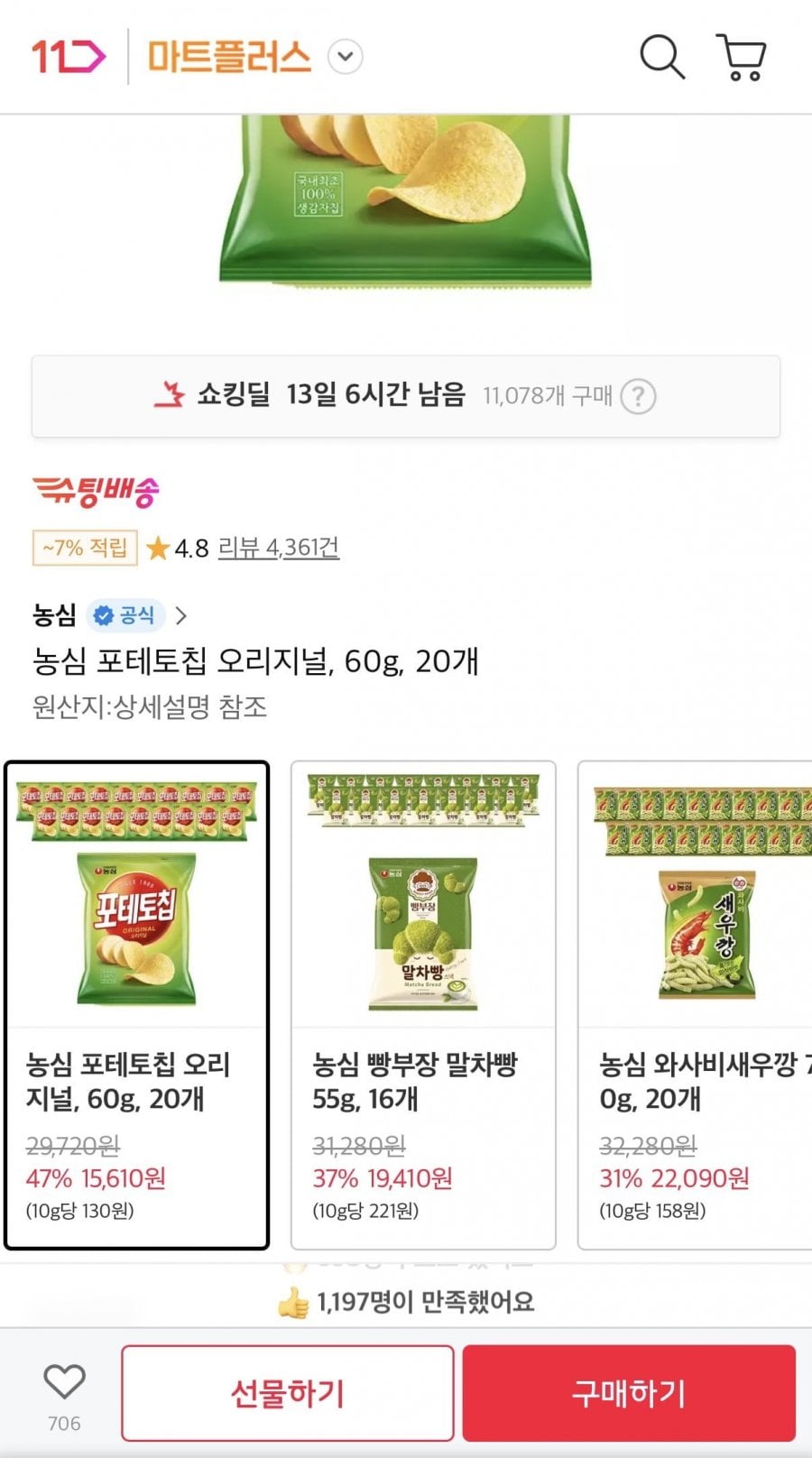Select the 농심 빵부장 말차빵 option card
Screen dimensions: 812x1458
pos(423,1005)
